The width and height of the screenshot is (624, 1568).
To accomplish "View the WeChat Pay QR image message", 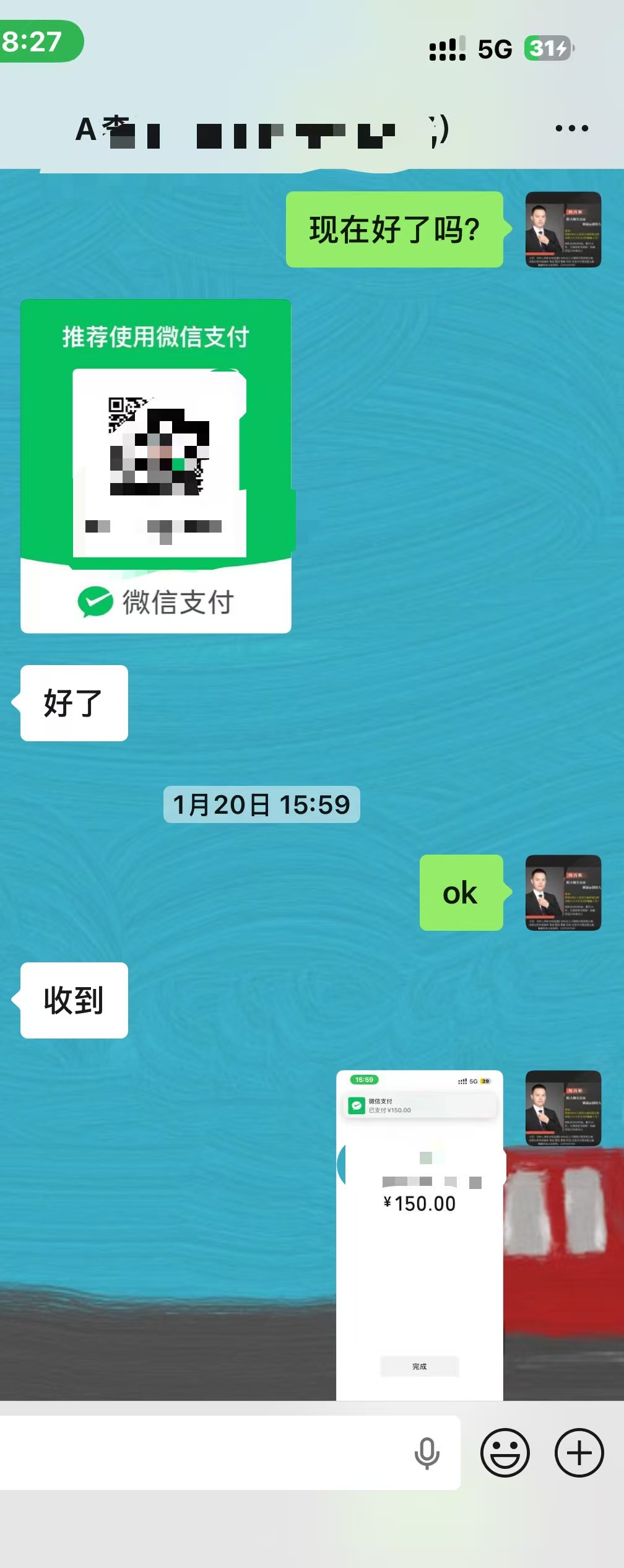I will [156, 466].
